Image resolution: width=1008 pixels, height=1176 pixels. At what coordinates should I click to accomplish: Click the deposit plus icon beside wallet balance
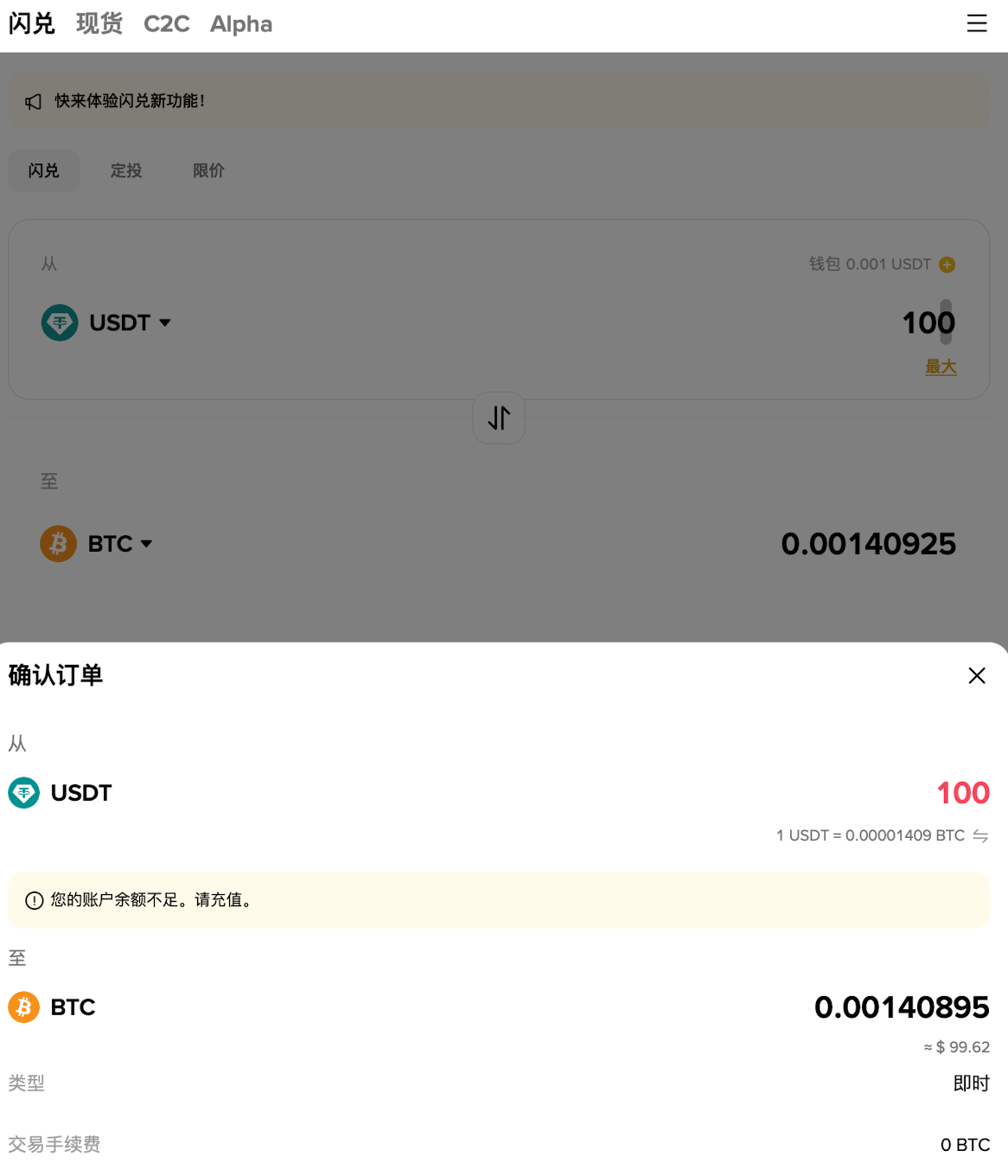pos(947,265)
